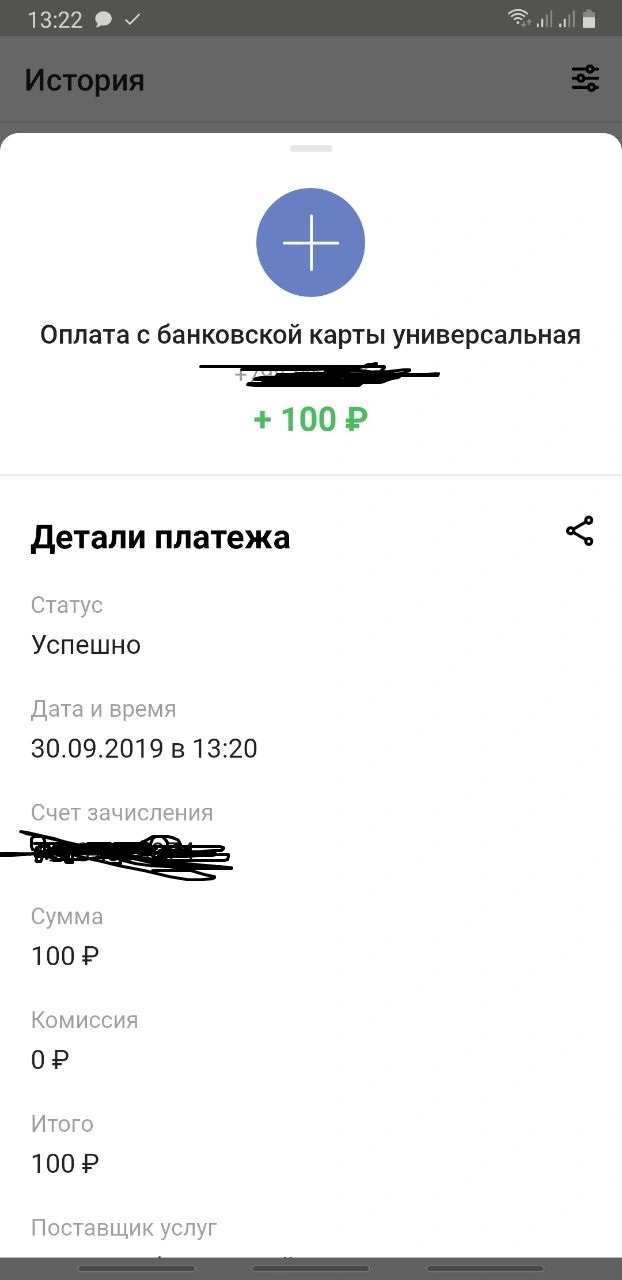Screen dimensions: 622x1280
Task: Share the payment details
Action: (x=580, y=531)
